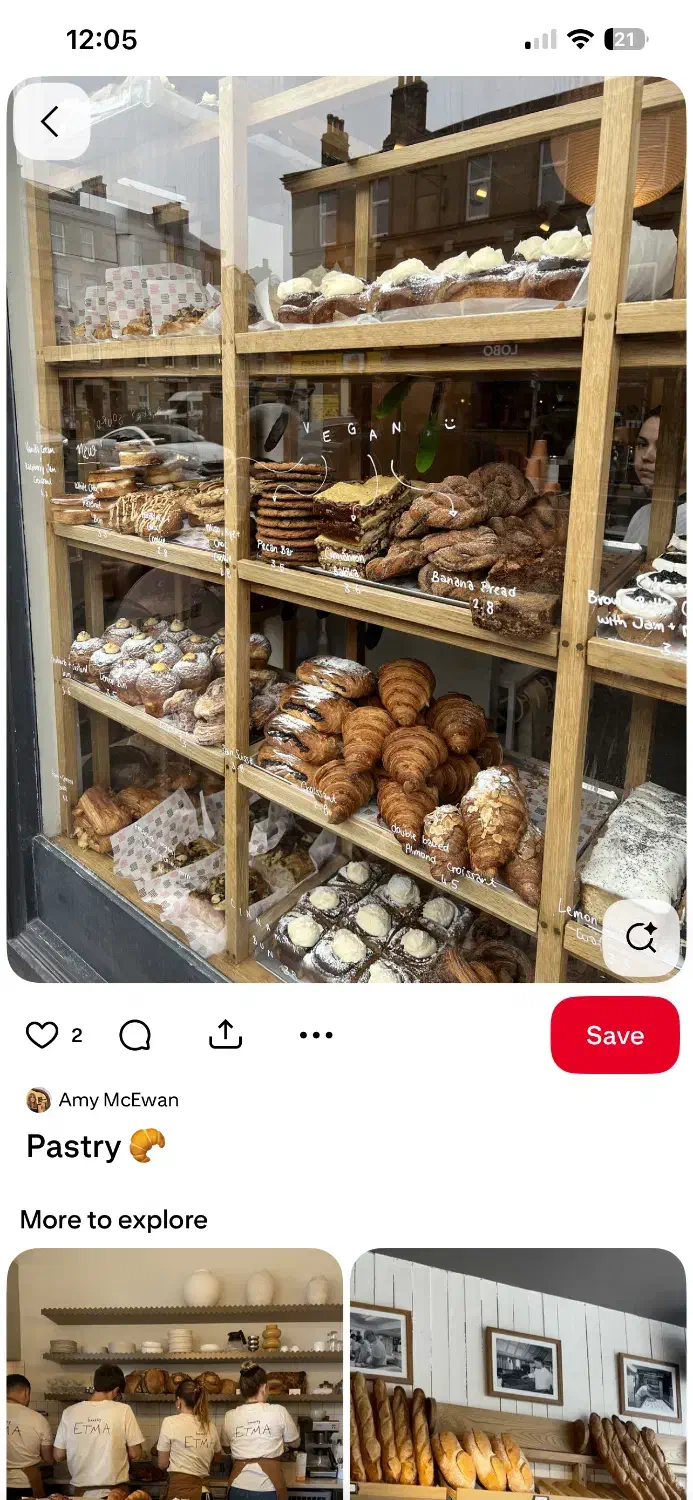
Task: Share this pin
Action: (226, 1035)
